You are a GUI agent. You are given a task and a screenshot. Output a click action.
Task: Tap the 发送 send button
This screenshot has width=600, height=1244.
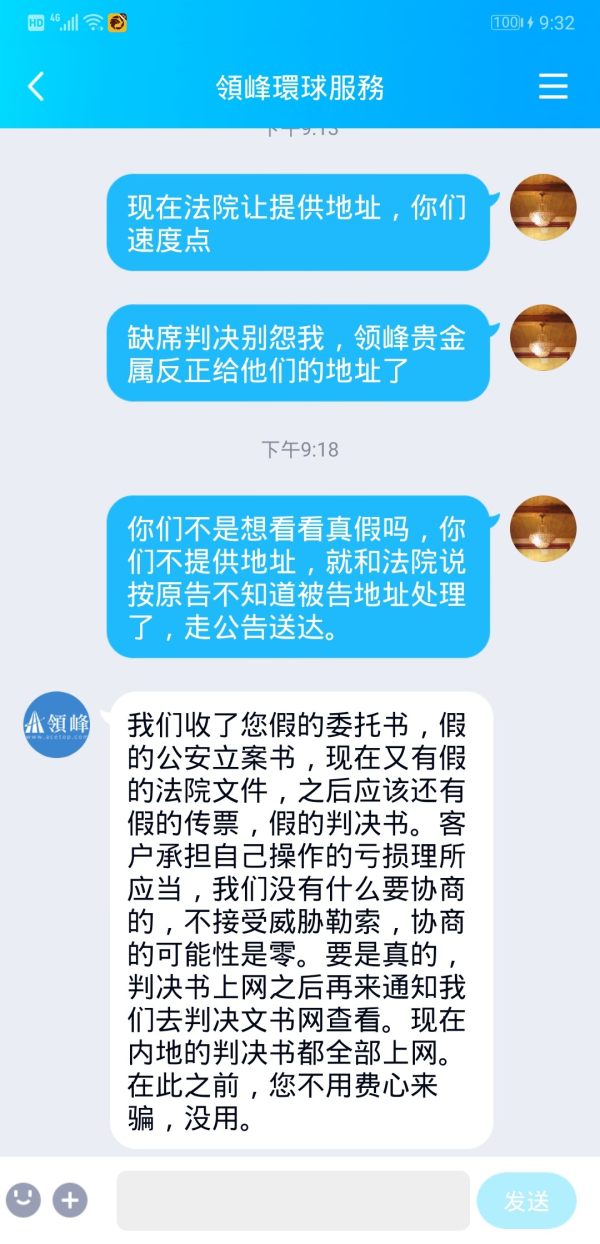[527, 1200]
